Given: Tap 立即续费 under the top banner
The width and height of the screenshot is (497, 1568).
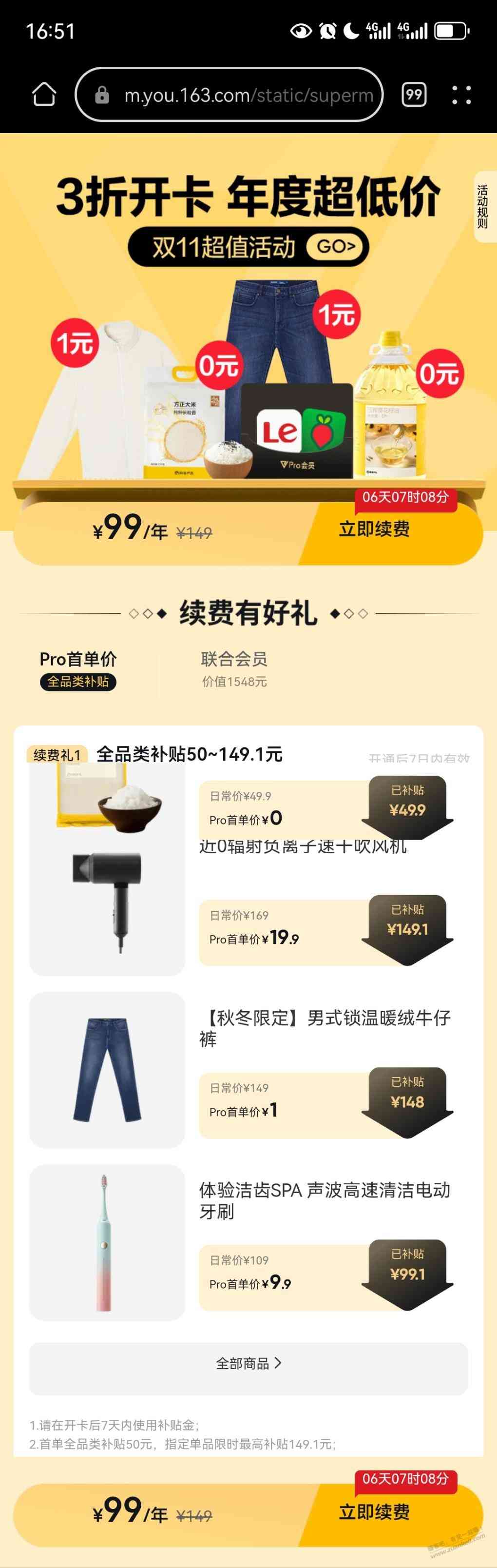Looking at the screenshot, I should coord(374,529).
